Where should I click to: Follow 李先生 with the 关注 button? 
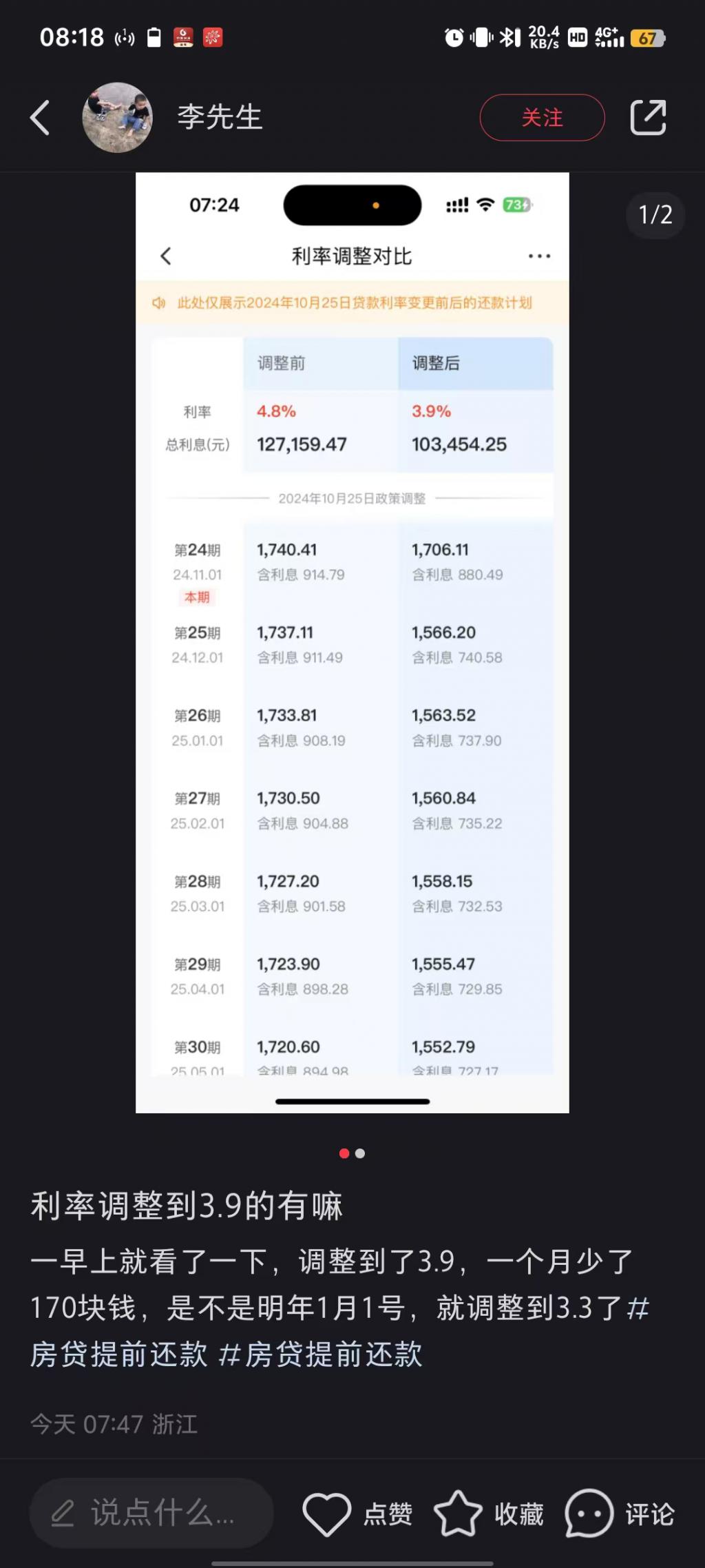coord(542,118)
